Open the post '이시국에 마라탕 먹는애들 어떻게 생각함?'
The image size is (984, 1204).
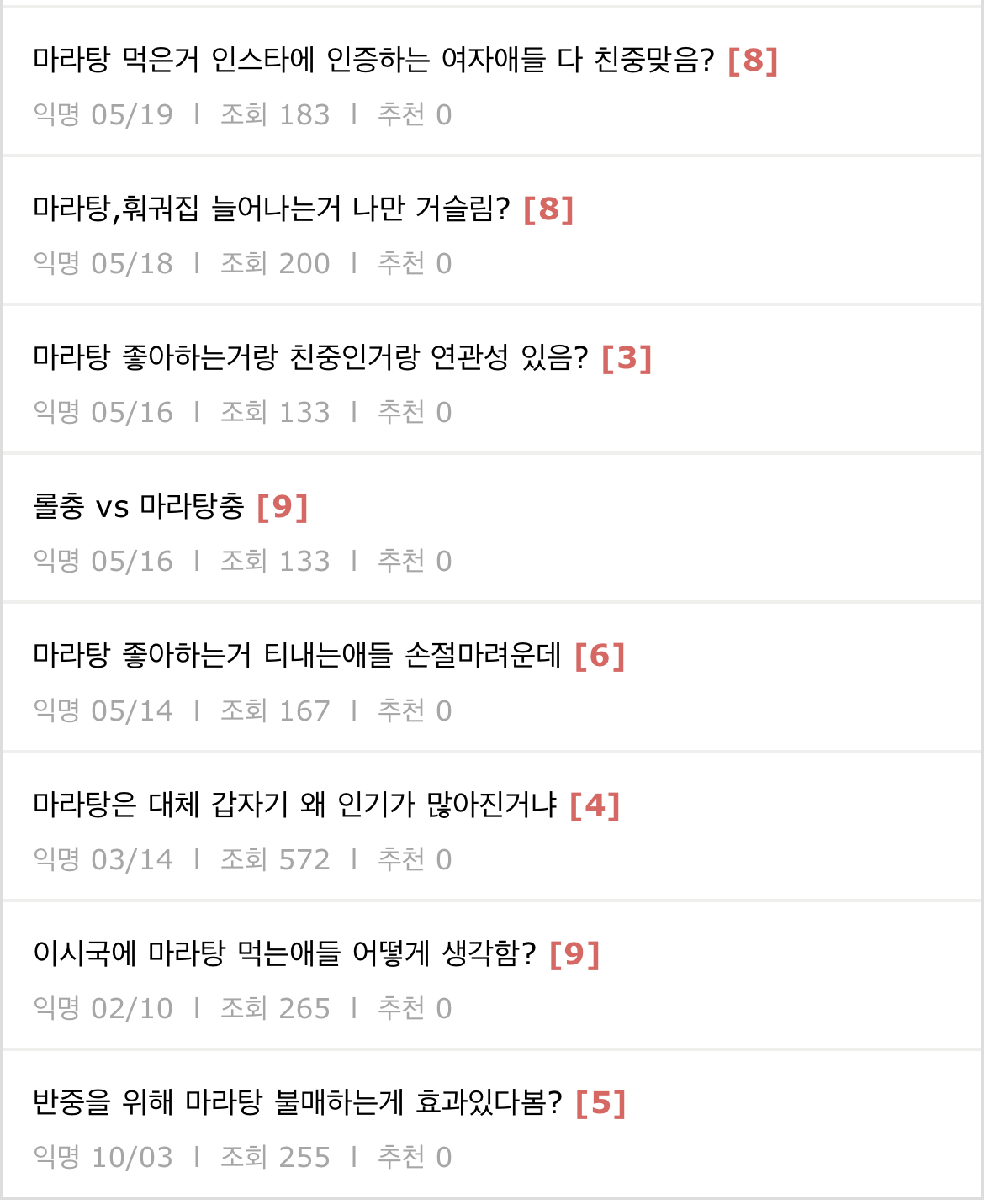pyautogui.click(x=284, y=954)
